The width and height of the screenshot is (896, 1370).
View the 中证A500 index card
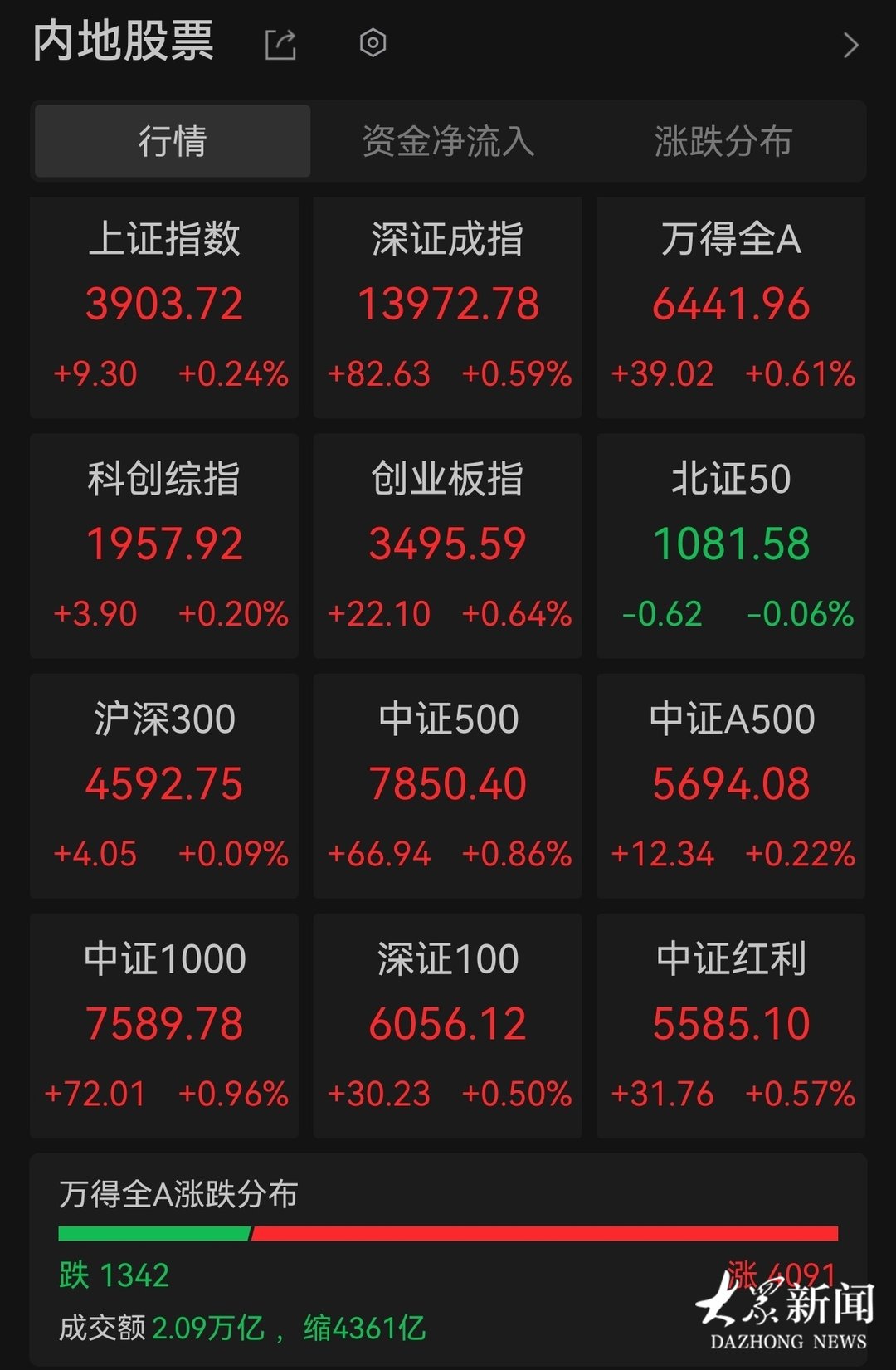[x=731, y=786]
